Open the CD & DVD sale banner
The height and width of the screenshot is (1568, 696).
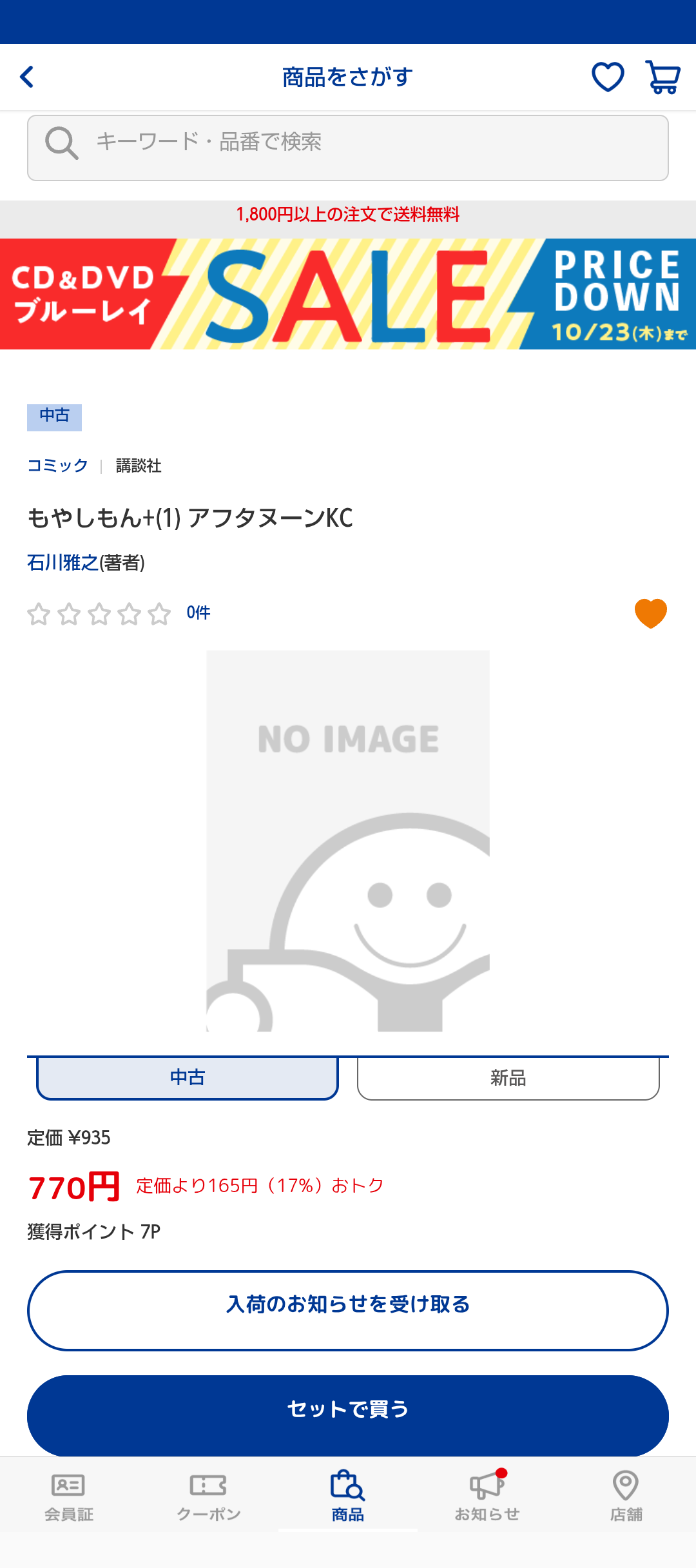click(348, 294)
